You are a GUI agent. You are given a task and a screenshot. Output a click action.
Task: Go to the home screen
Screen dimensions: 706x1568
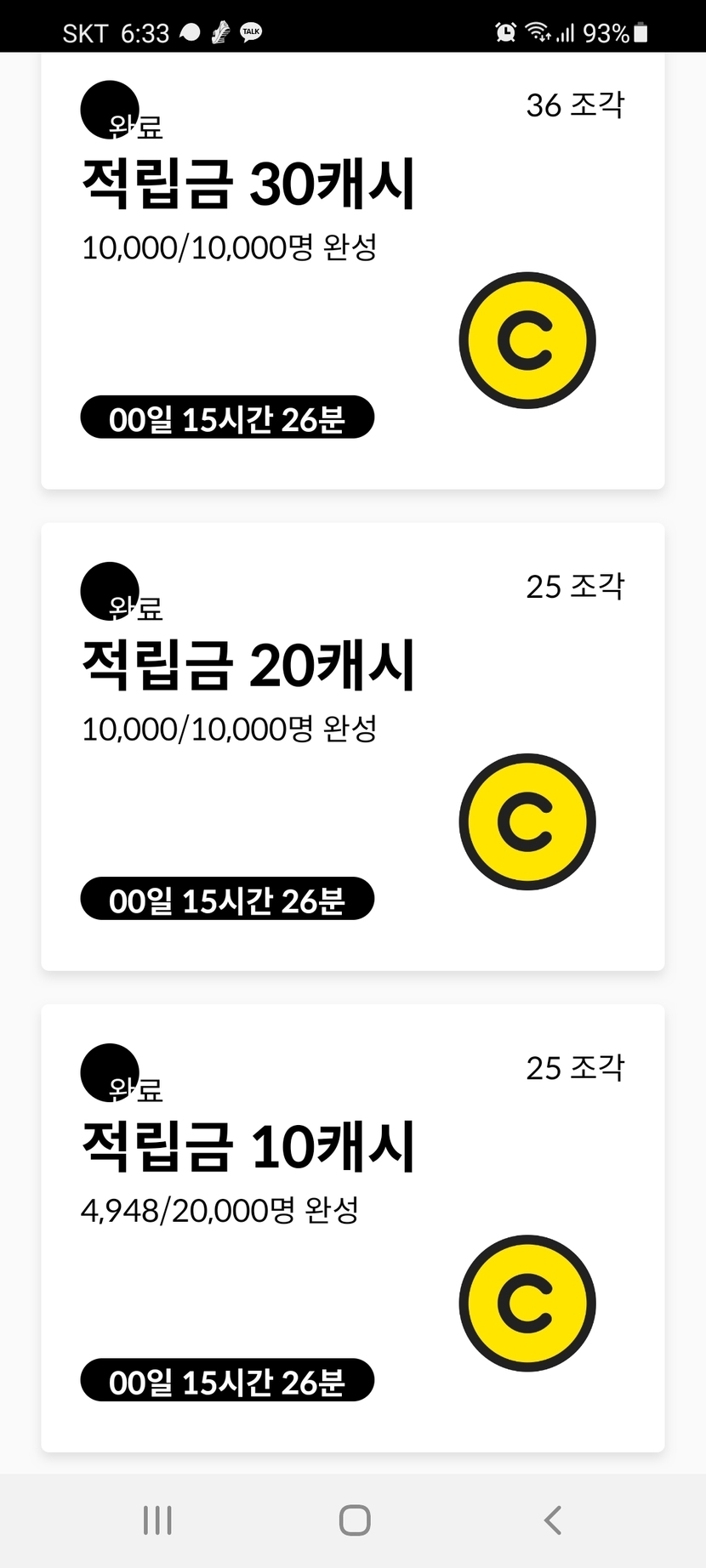click(354, 1520)
